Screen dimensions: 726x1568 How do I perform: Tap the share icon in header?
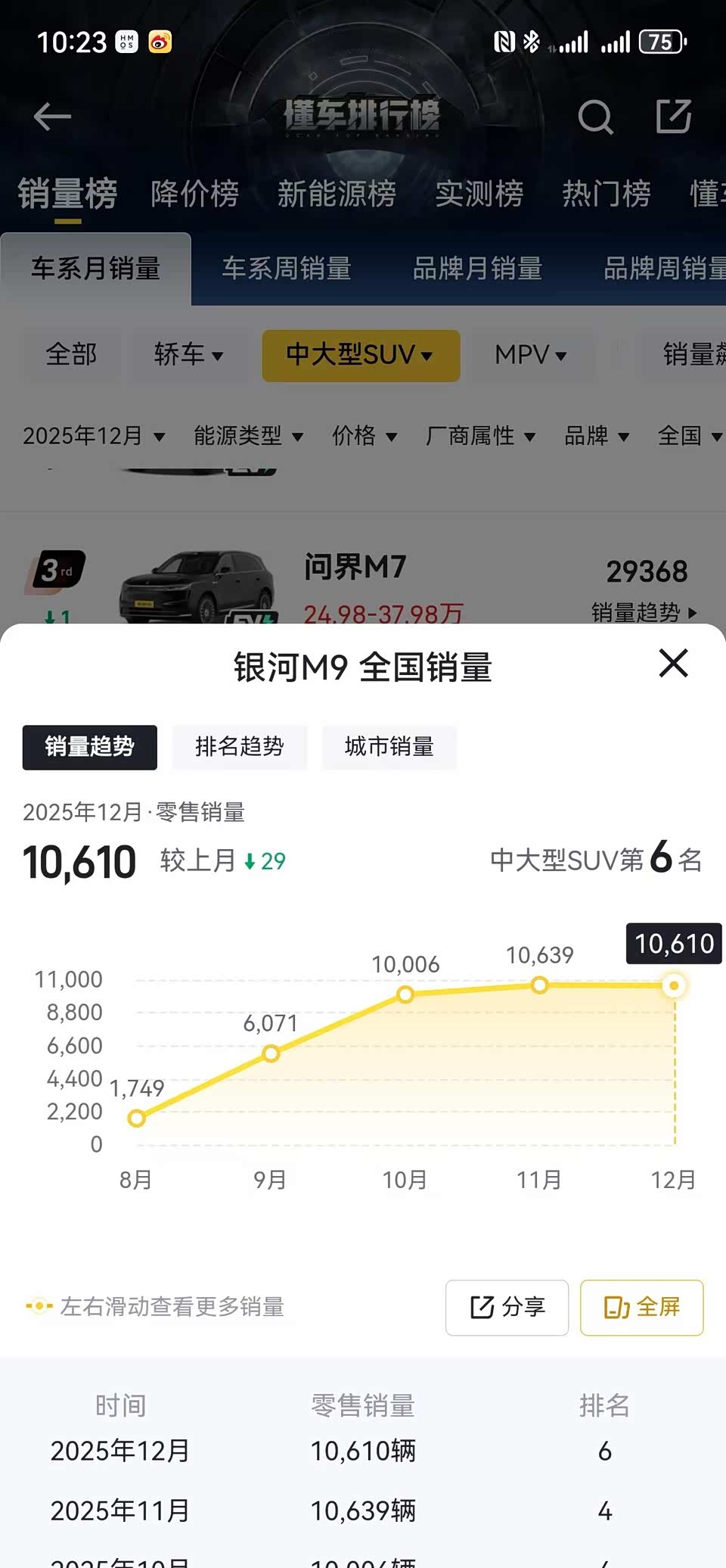[673, 117]
